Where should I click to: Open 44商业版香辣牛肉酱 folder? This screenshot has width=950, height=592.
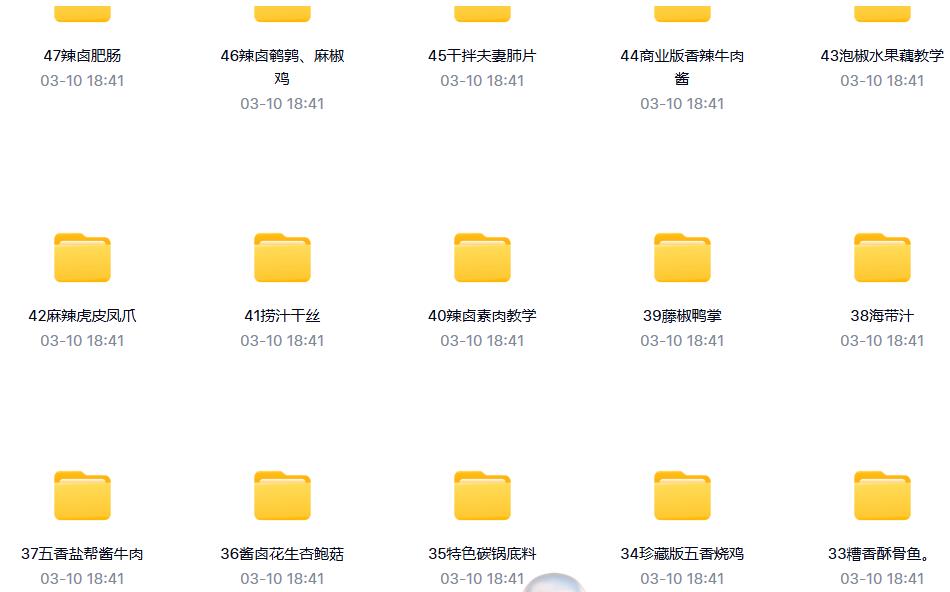point(682,14)
